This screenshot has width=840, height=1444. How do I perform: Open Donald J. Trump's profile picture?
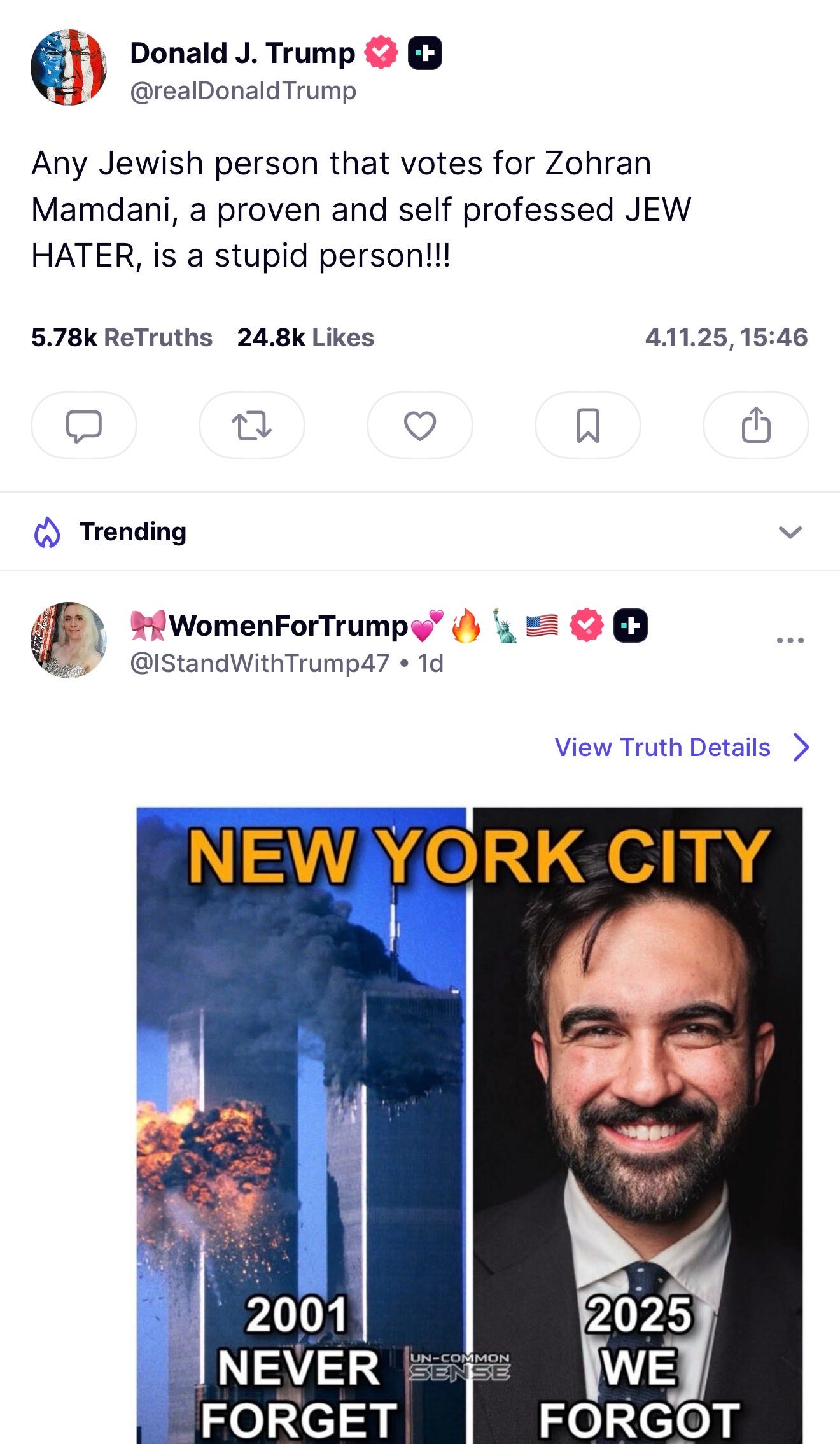pos(69,67)
